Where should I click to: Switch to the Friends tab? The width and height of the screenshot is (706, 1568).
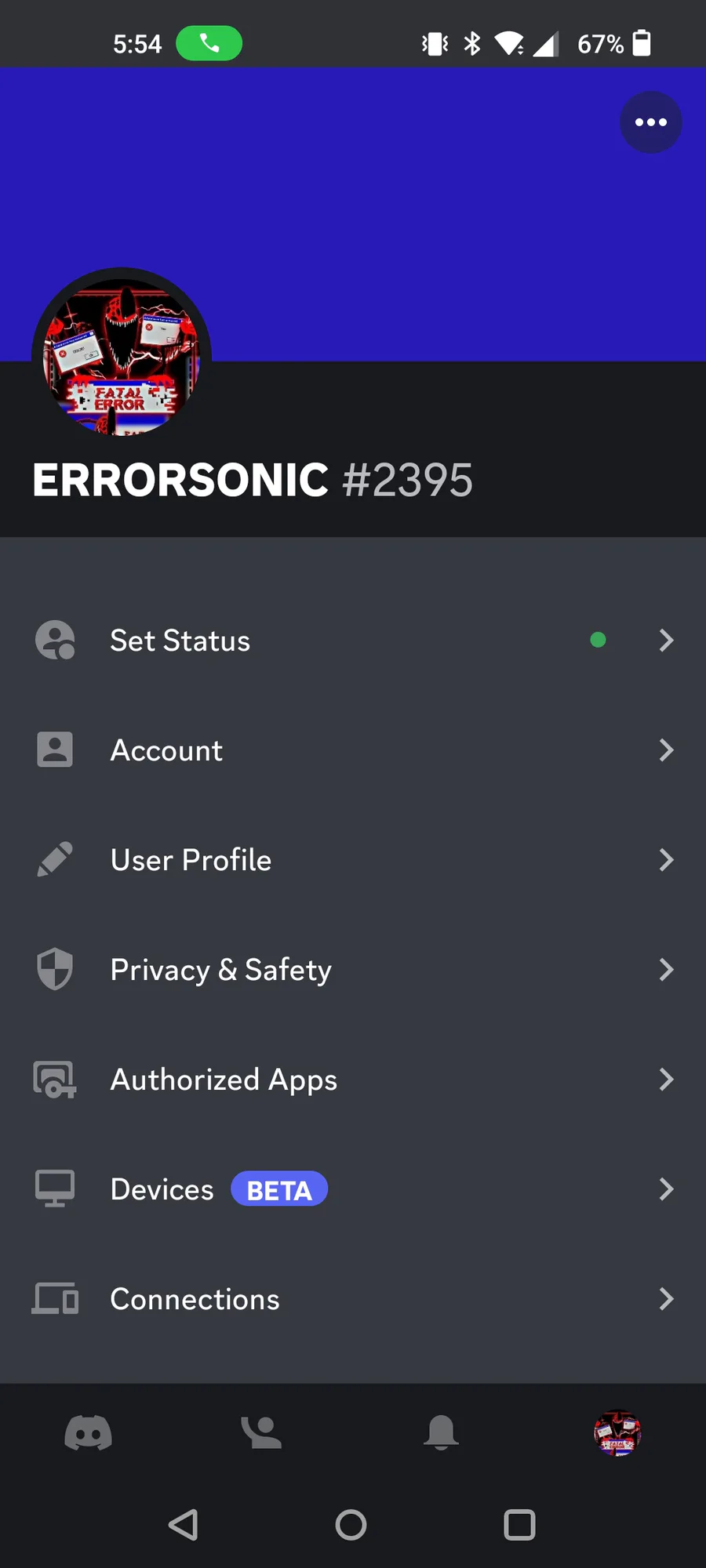262,1433
